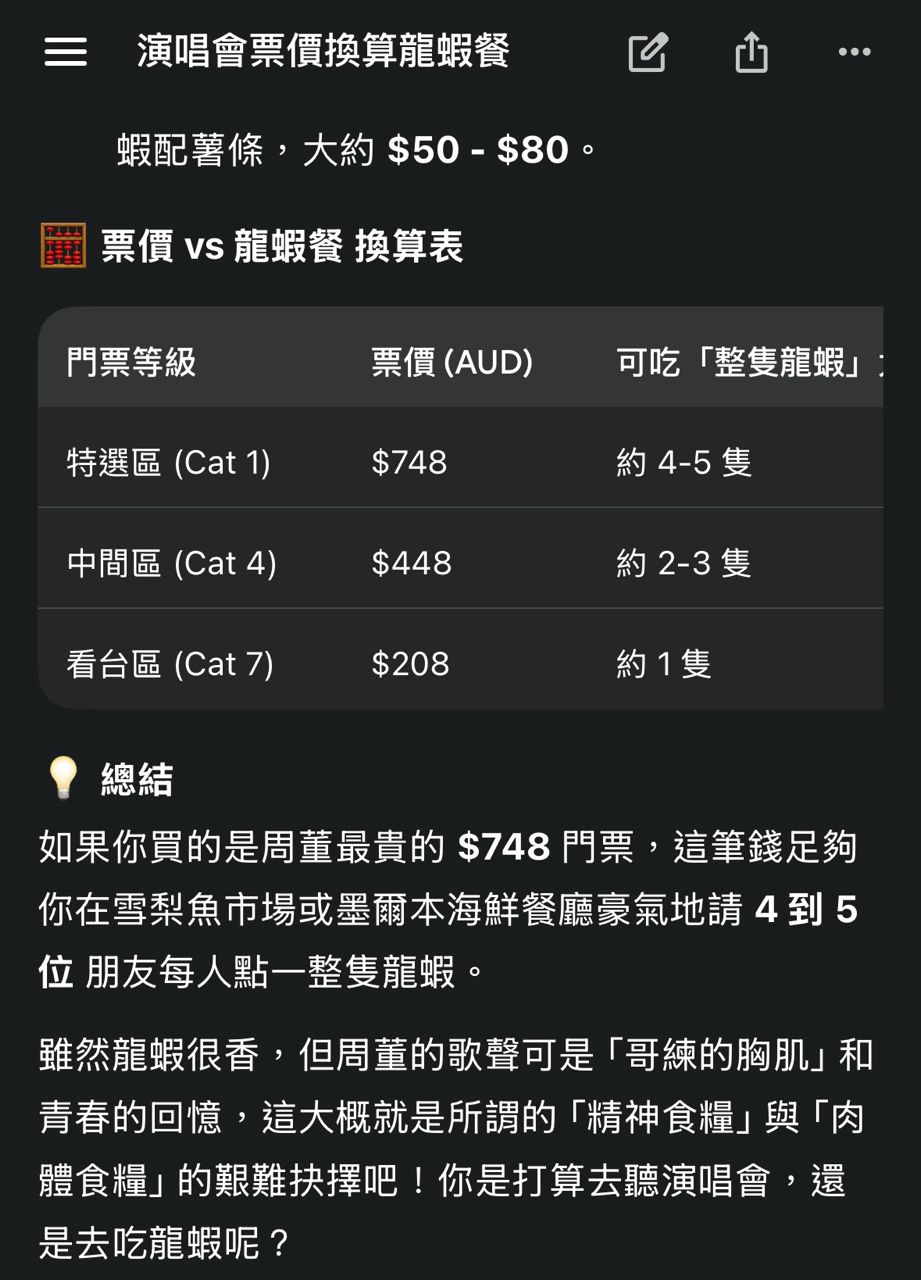Share this conversation

[751, 52]
